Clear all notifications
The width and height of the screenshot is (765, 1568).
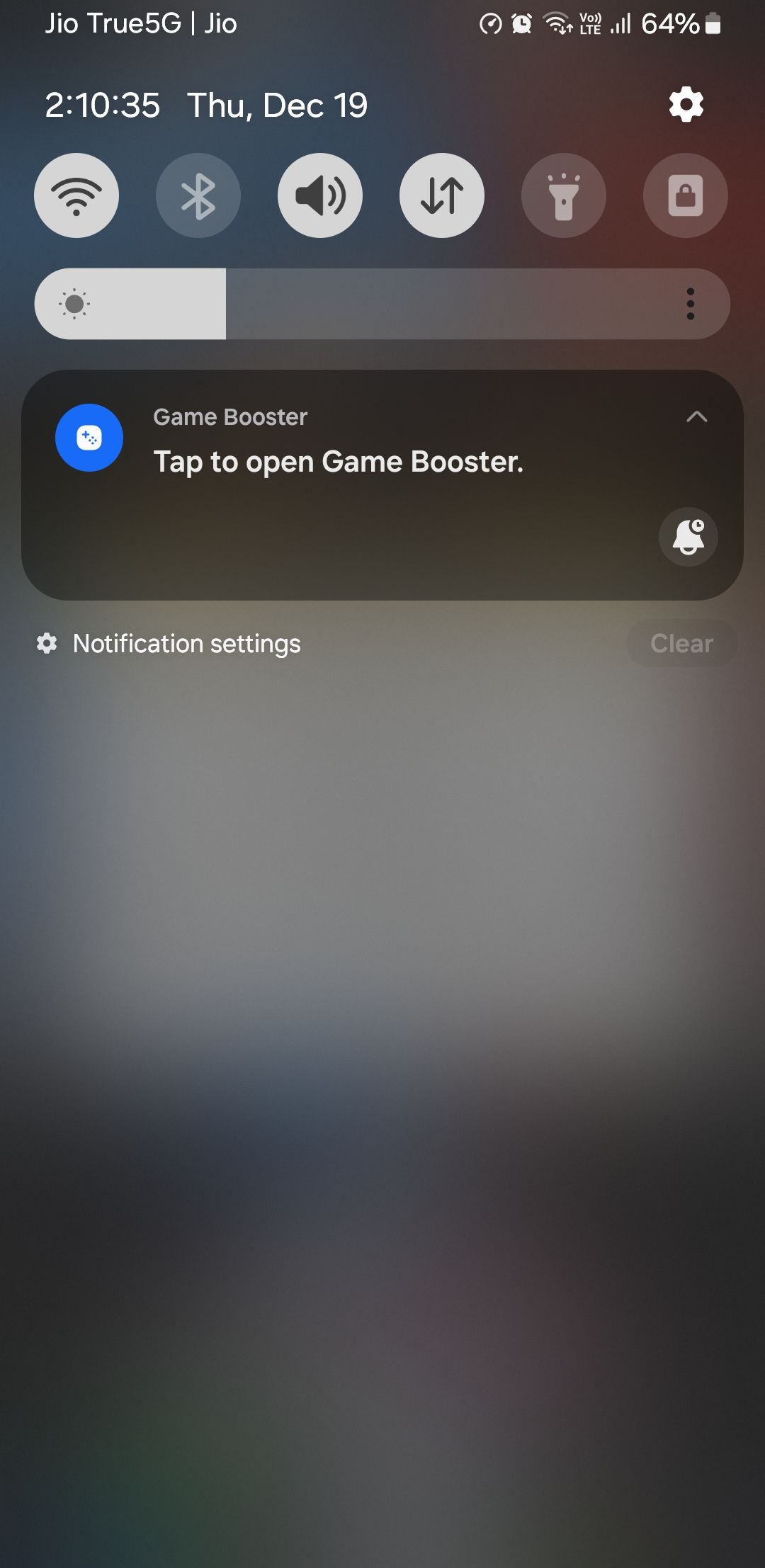[681, 644]
